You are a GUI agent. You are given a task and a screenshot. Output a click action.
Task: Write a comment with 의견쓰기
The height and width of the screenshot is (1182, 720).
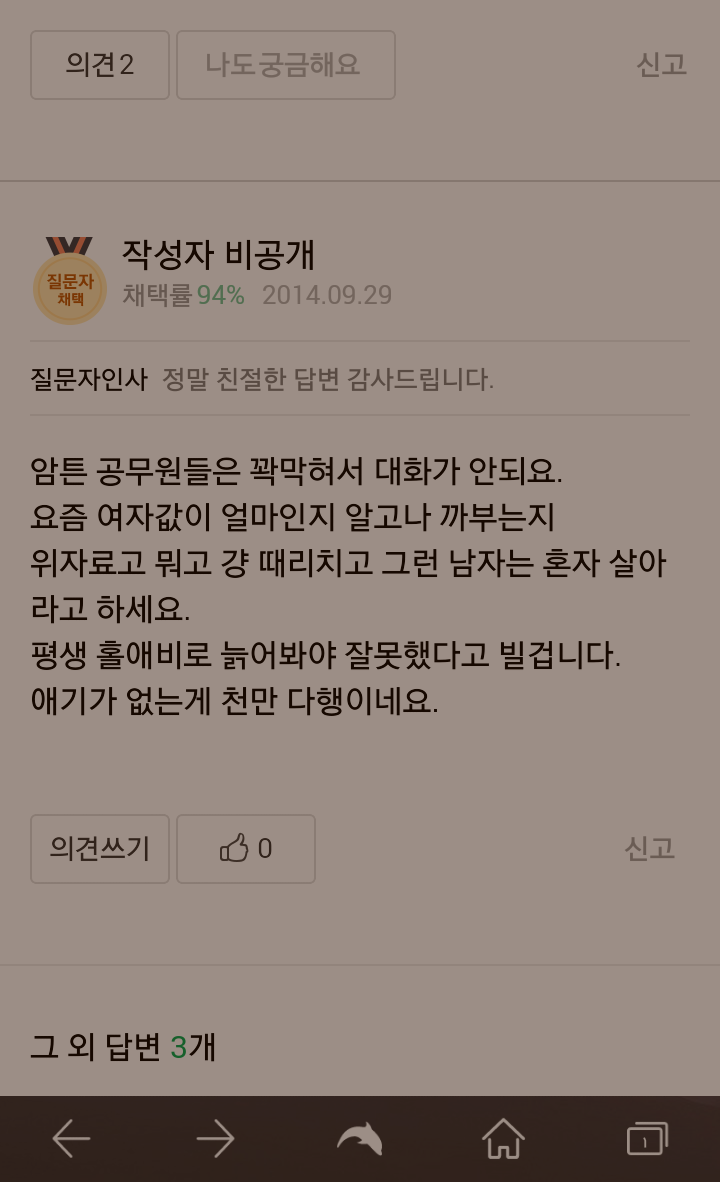tap(100, 849)
